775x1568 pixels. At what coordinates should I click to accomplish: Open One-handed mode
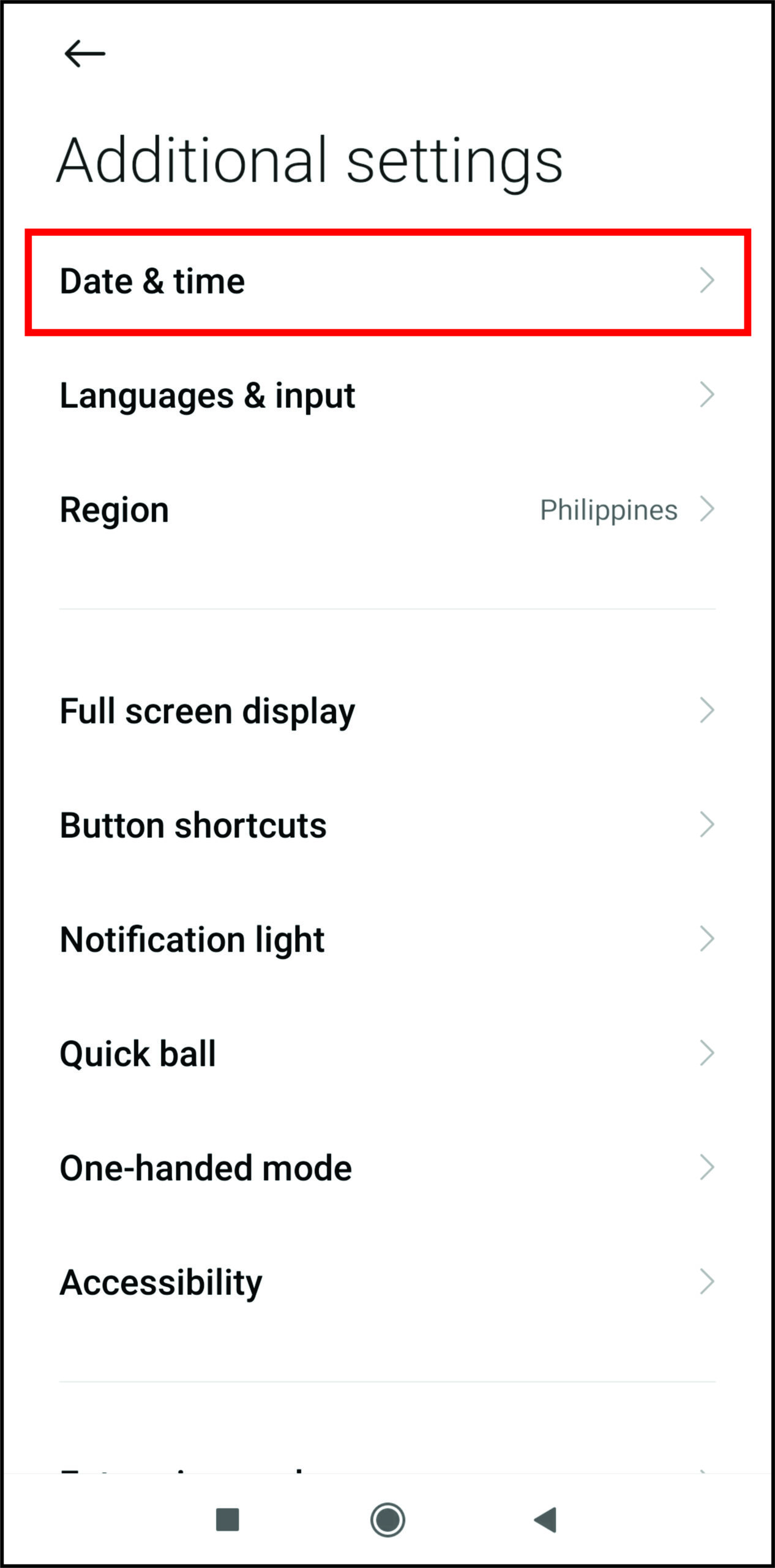[387, 1168]
